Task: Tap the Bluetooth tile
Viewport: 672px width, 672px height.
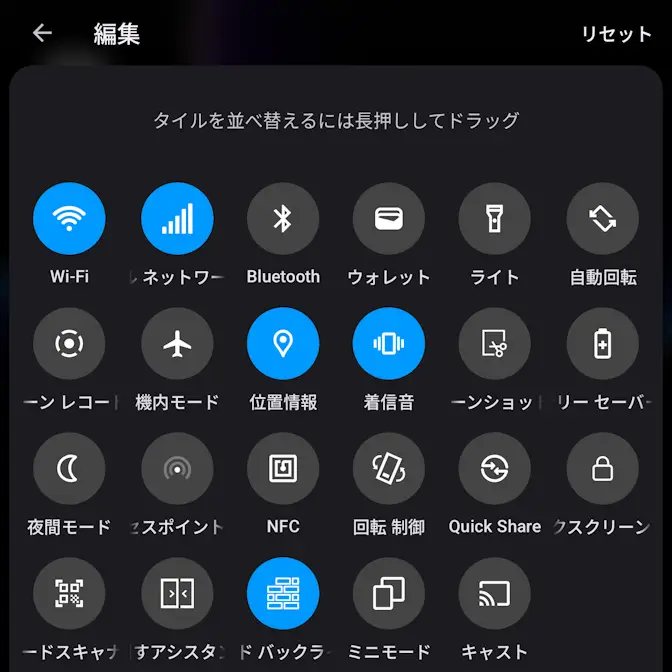Action: point(283,219)
